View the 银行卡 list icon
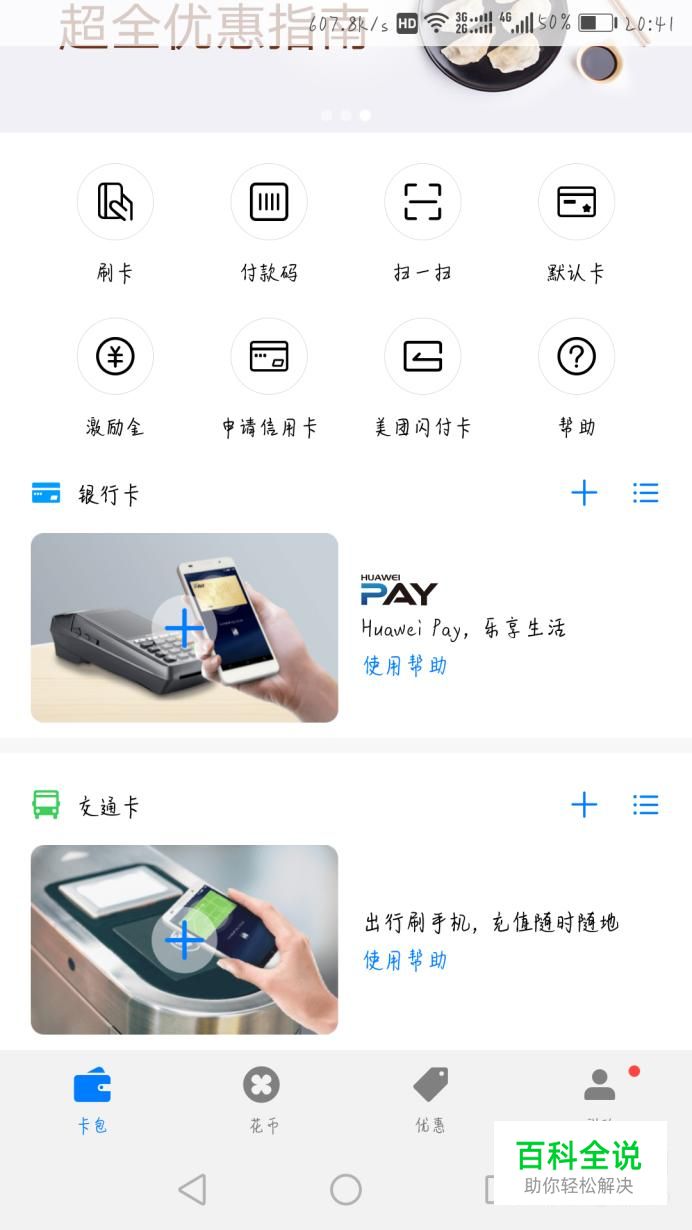Viewport: 692px width, 1230px height. pyautogui.click(x=646, y=492)
